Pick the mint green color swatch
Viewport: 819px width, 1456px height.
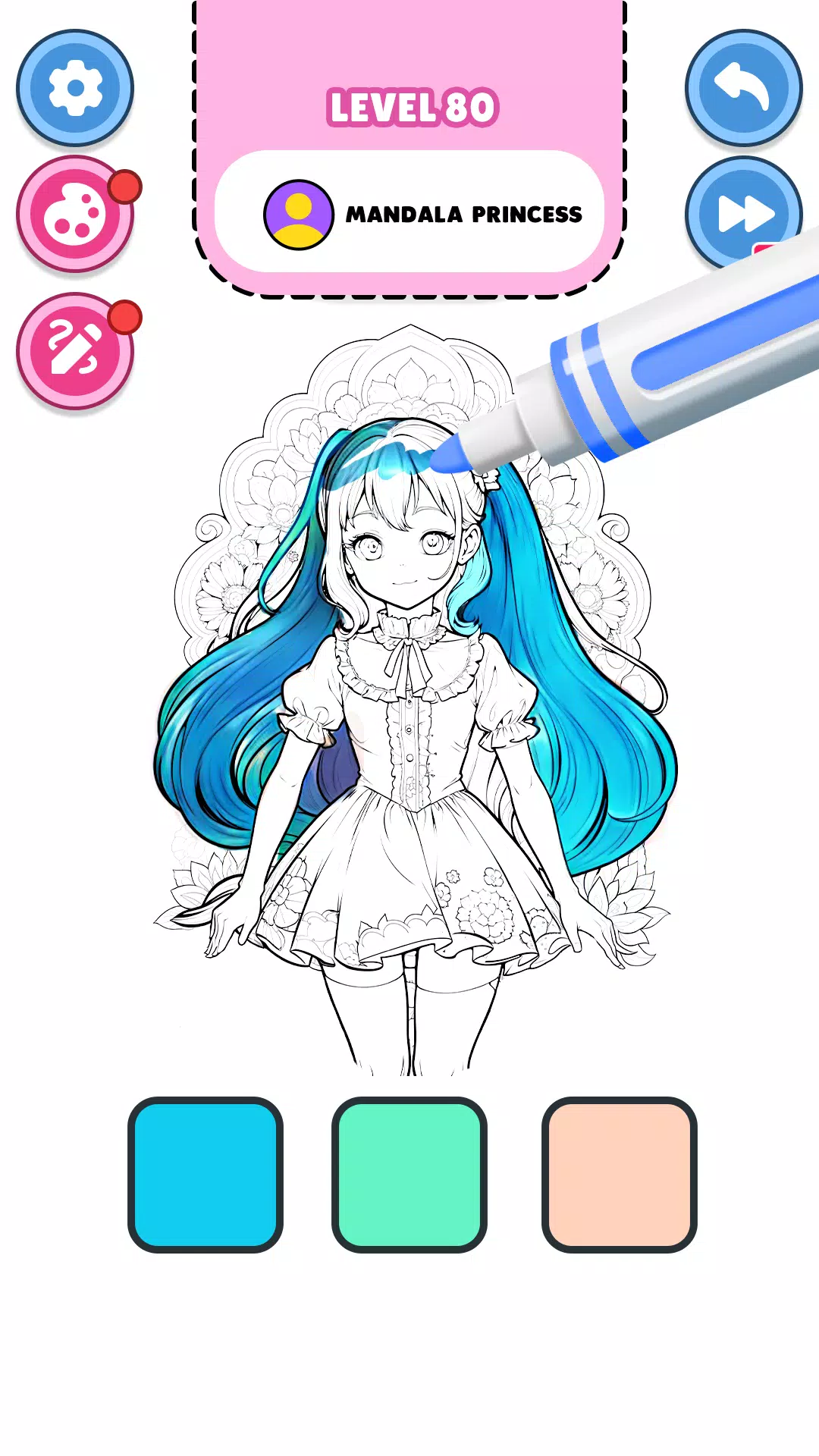point(409,1175)
